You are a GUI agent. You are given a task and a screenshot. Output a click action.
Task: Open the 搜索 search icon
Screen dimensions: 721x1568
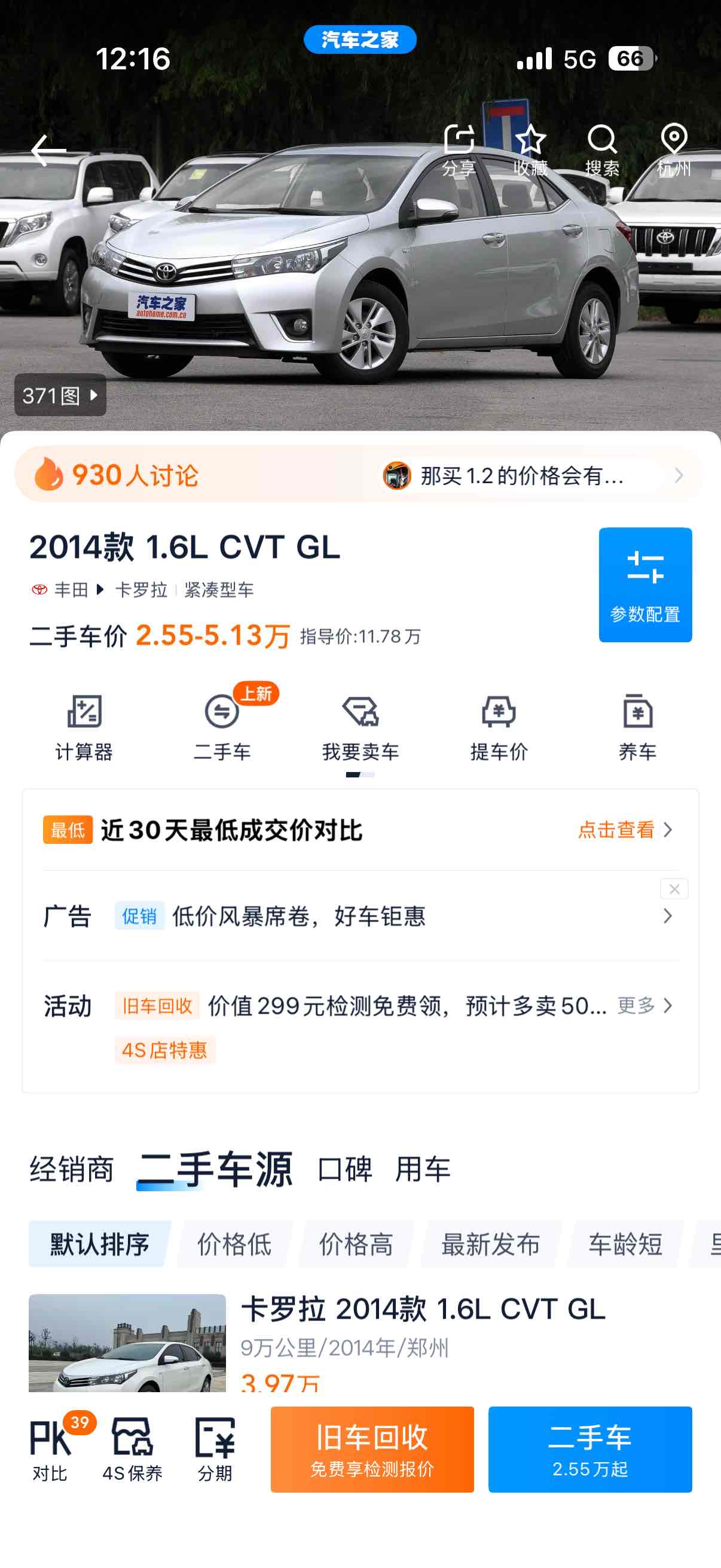pos(602,150)
